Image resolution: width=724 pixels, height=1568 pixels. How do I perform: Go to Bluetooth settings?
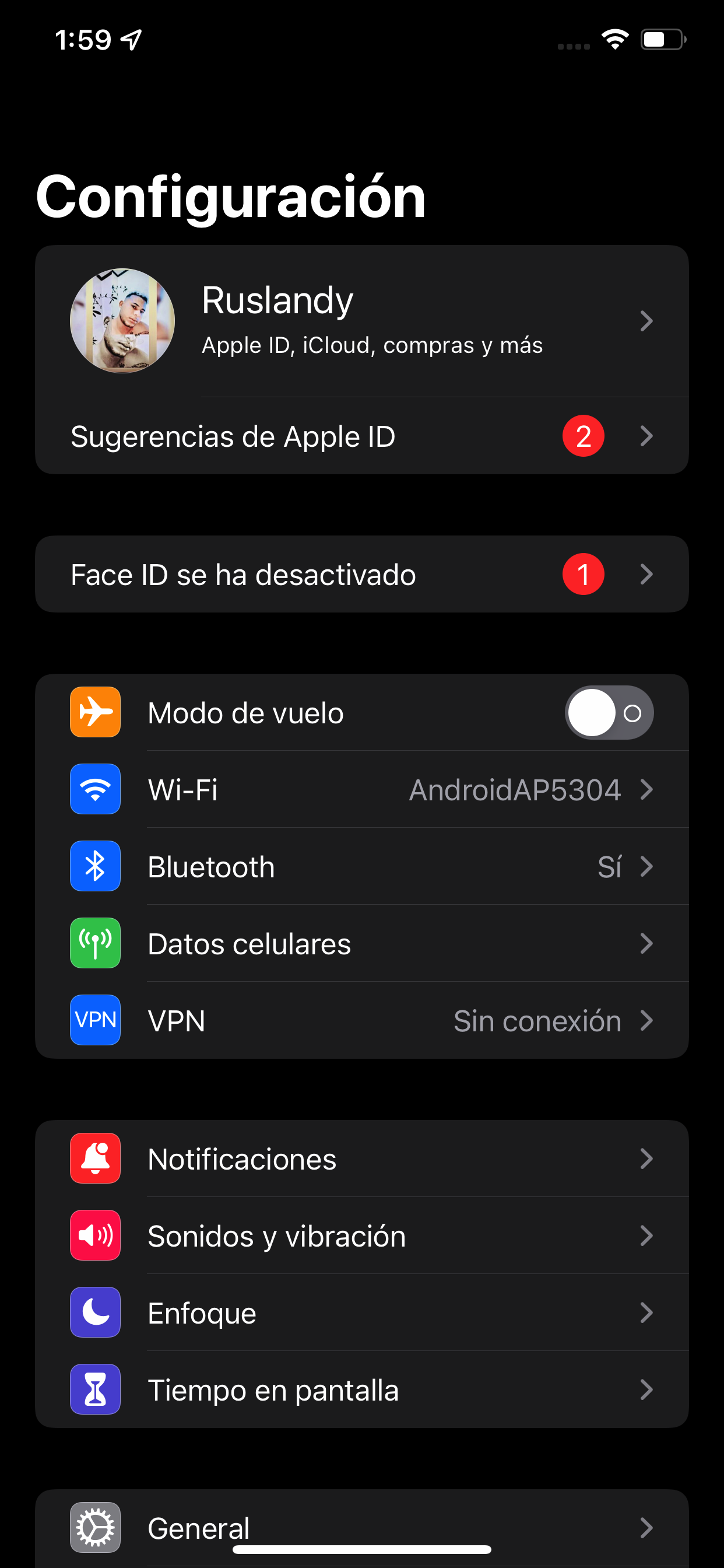(x=361, y=867)
